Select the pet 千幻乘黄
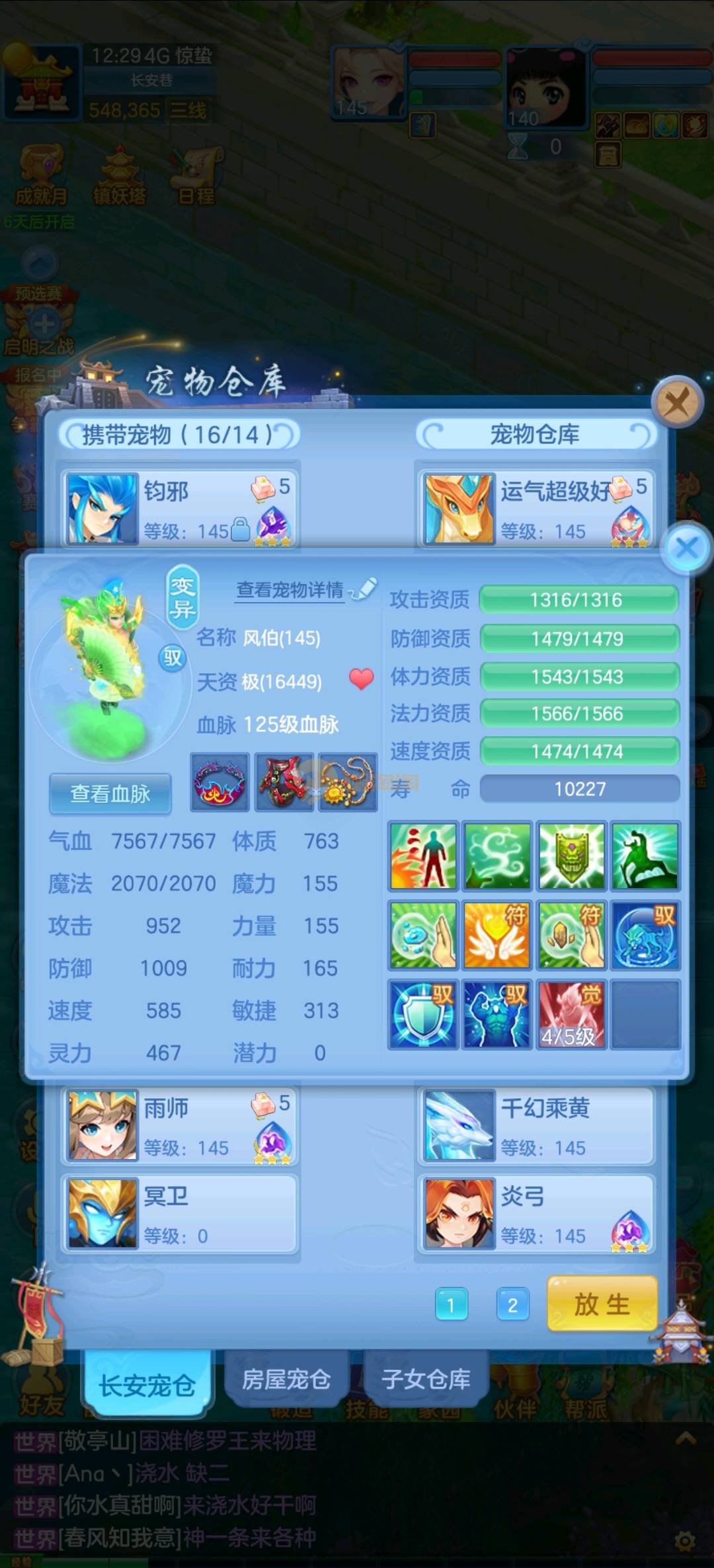This screenshot has width=714, height=1568. click(x=535, y=1126)
